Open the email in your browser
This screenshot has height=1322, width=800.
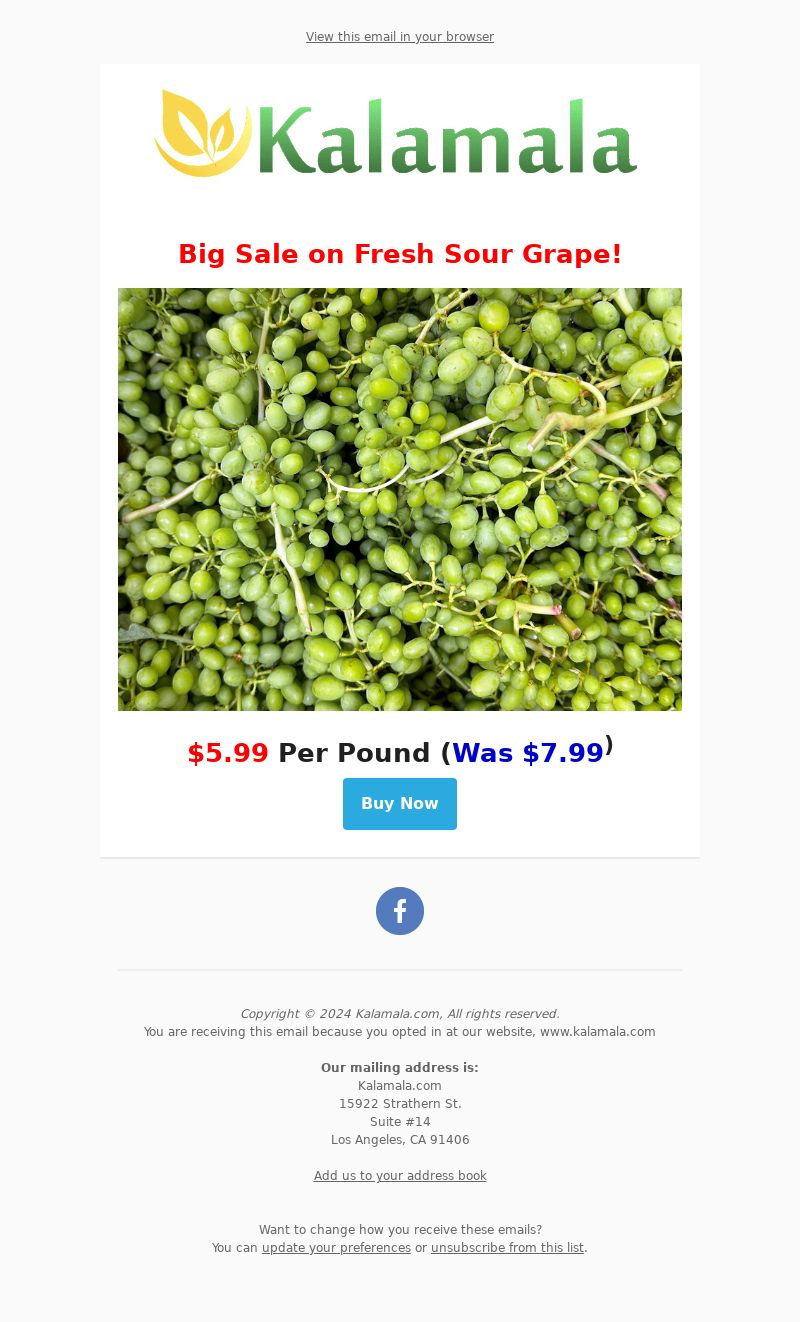click(400, 37)
